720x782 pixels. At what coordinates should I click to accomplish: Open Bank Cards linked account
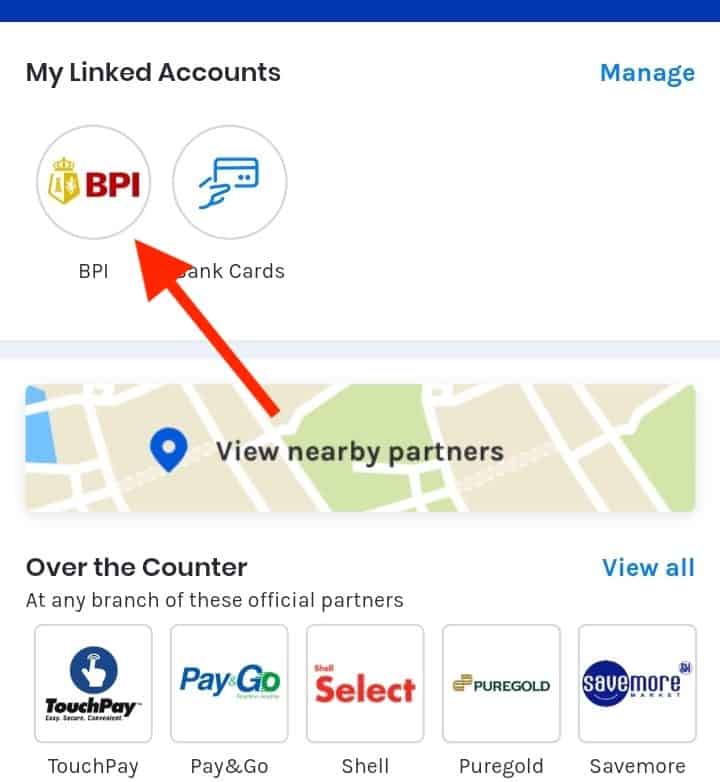230,184
